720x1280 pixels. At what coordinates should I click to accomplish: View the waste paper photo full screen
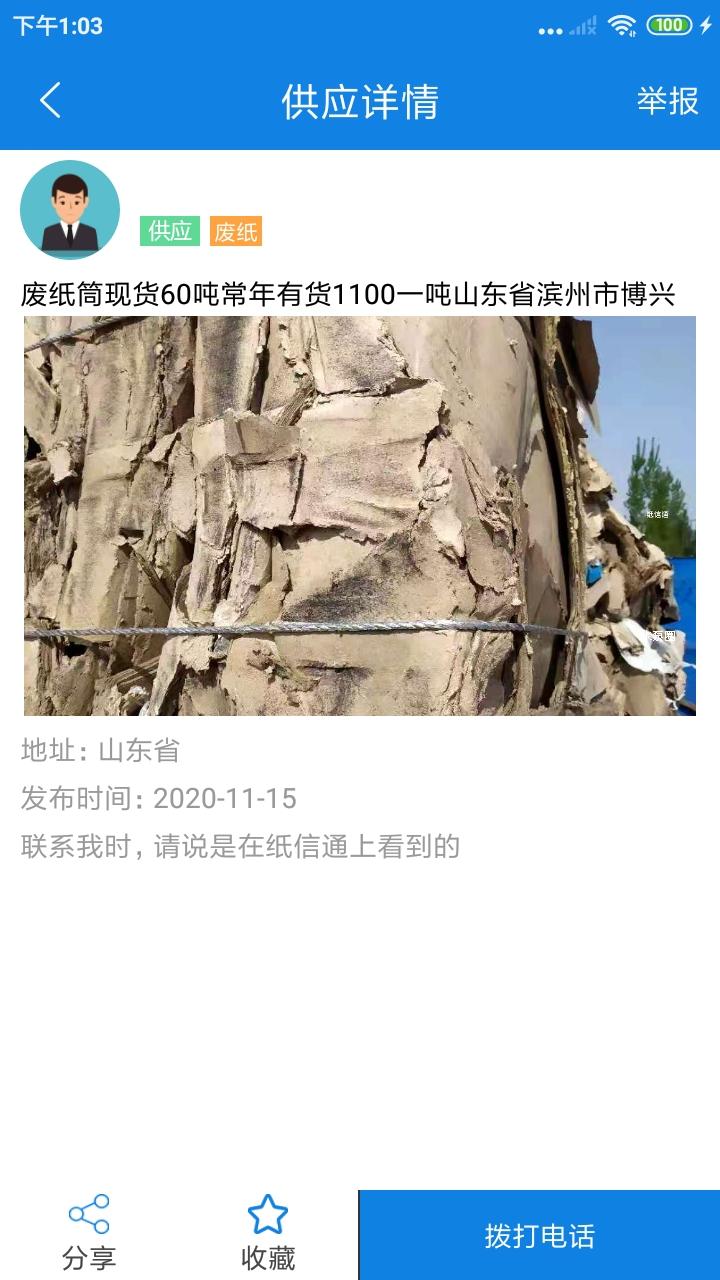[x=360, y=515]
